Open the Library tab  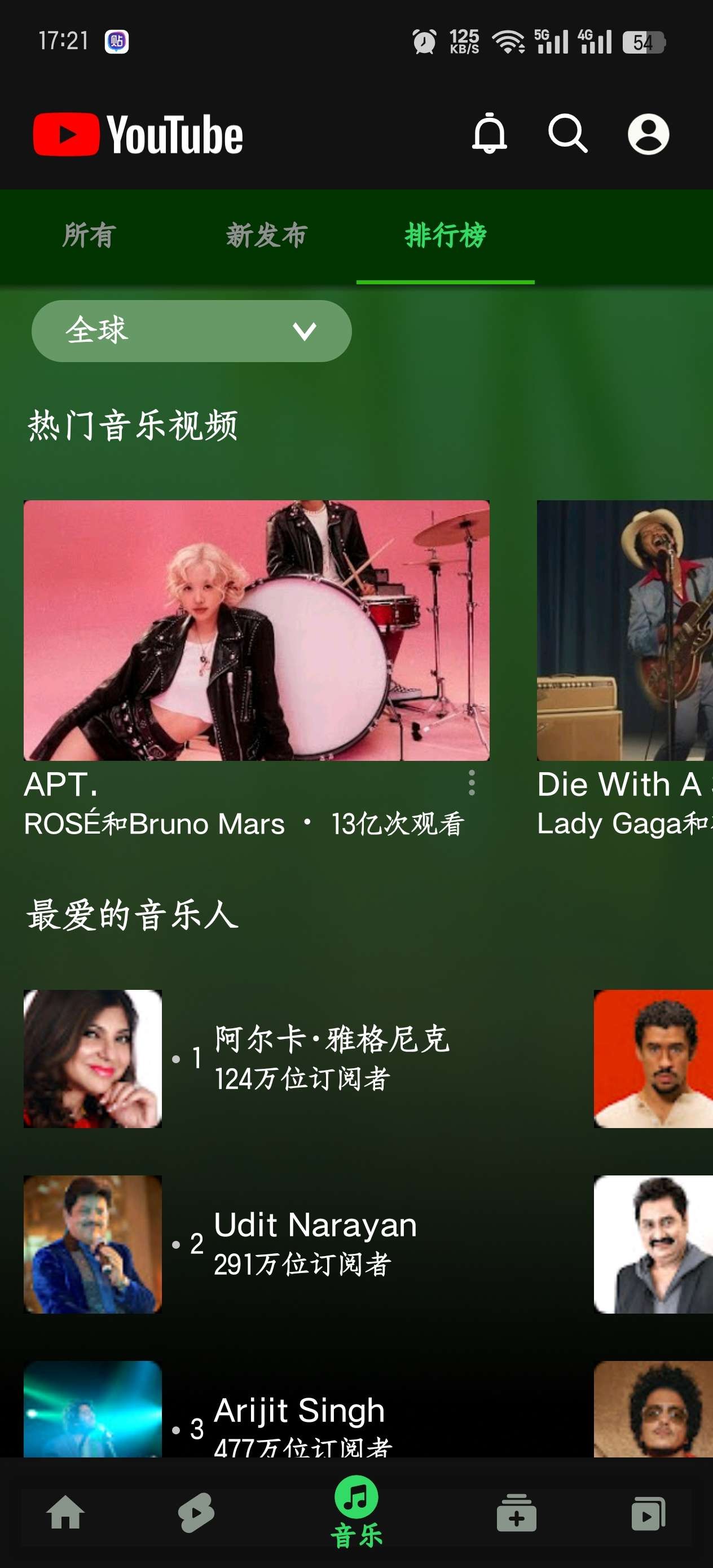pyautogui.click(x=648, y=1513)
